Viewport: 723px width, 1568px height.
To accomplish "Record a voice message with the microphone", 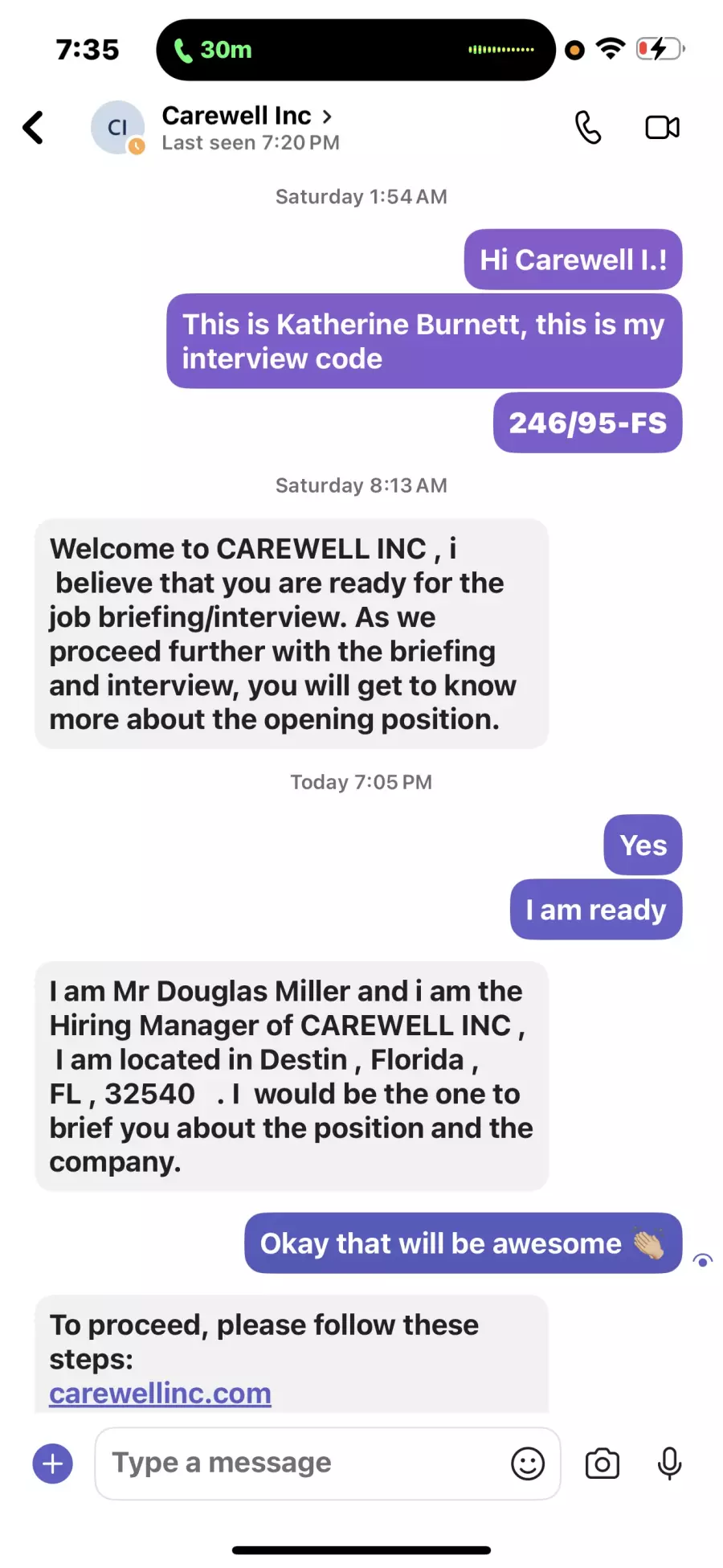I will [669, 1464].
